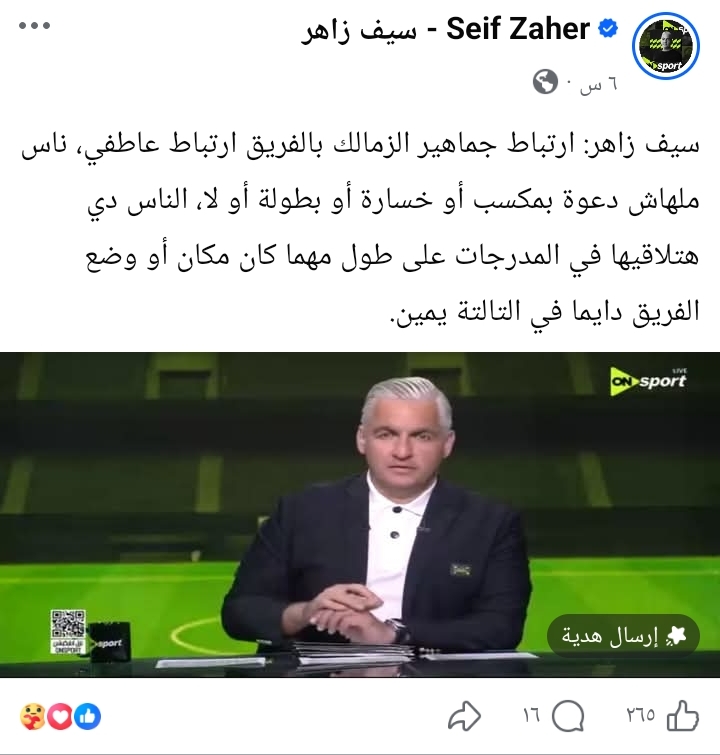Tap the send gift button
The image size is (720, 755).
point(622,636)
